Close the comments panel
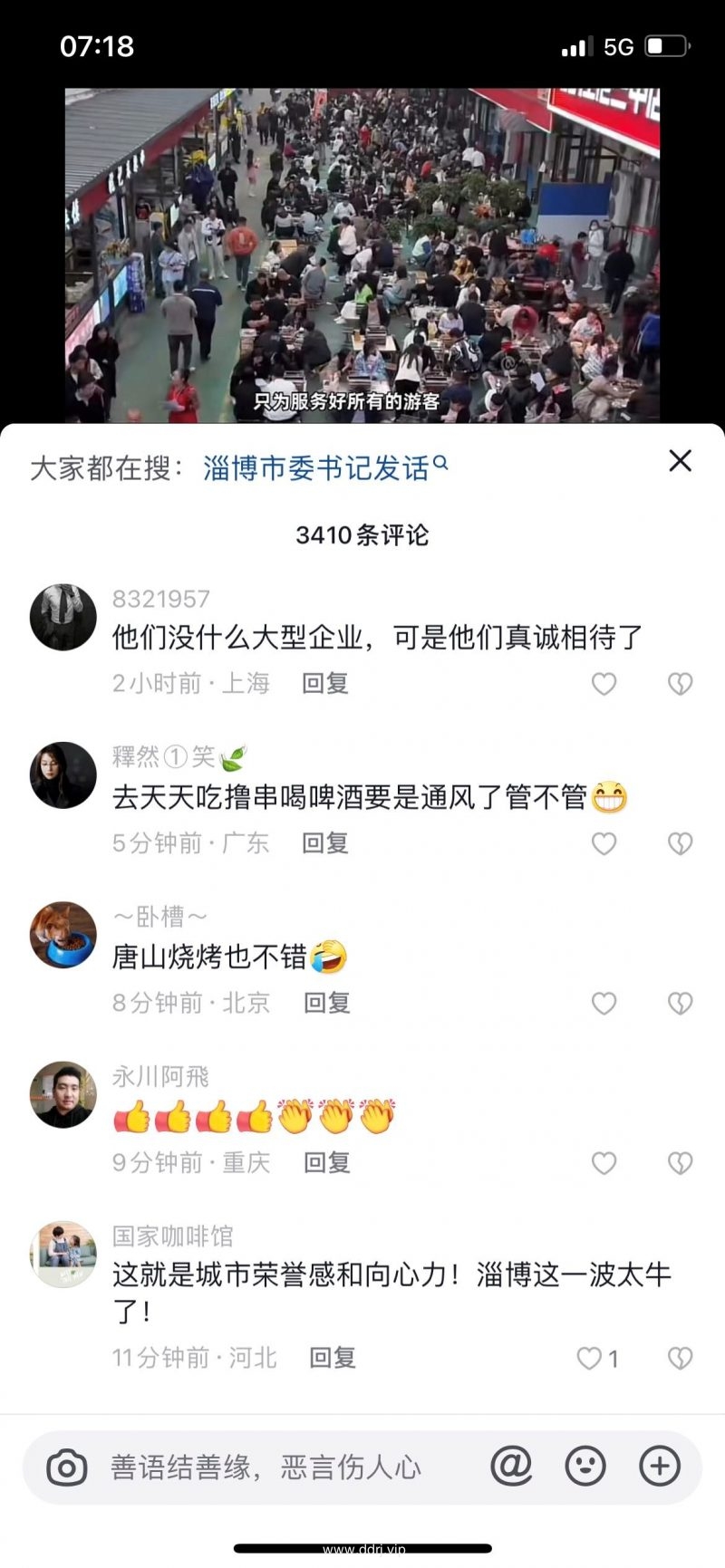The width and height of the screenshot is (725, 1568). pos(680,461)
